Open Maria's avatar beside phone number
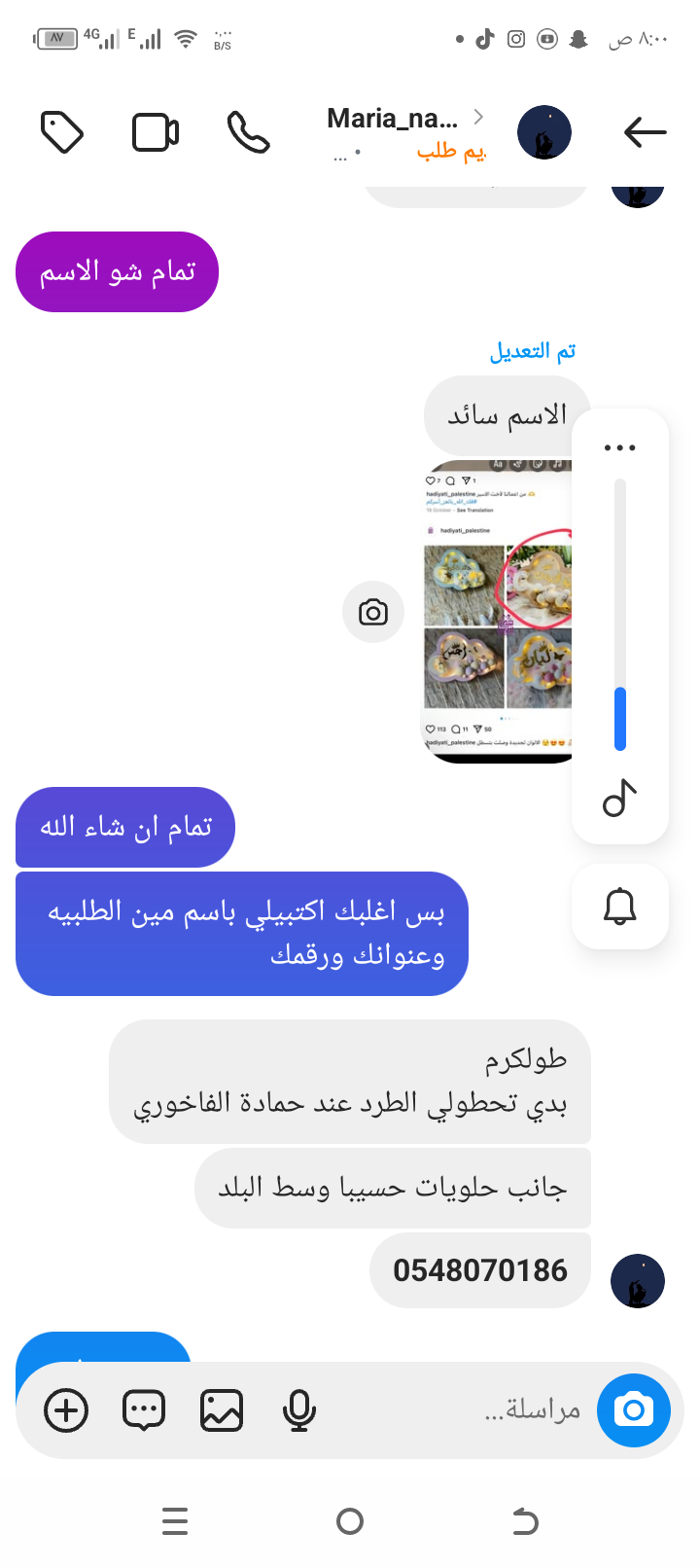 (638, 1281)
